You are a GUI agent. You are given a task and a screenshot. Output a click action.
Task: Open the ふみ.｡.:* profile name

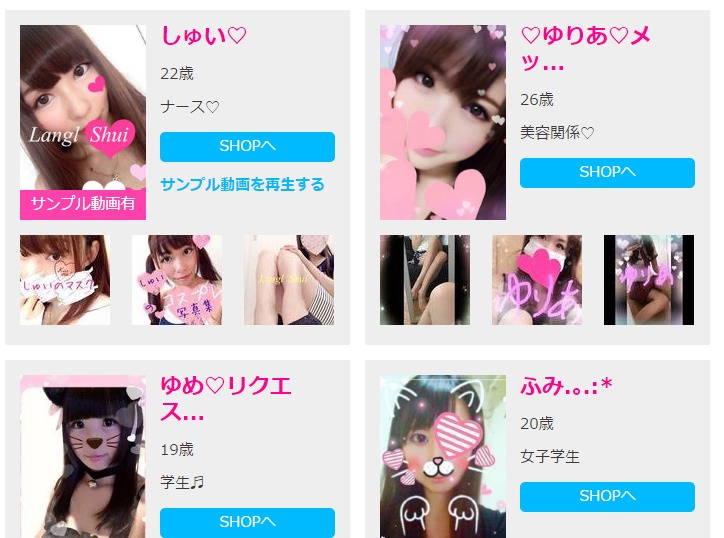566,386
